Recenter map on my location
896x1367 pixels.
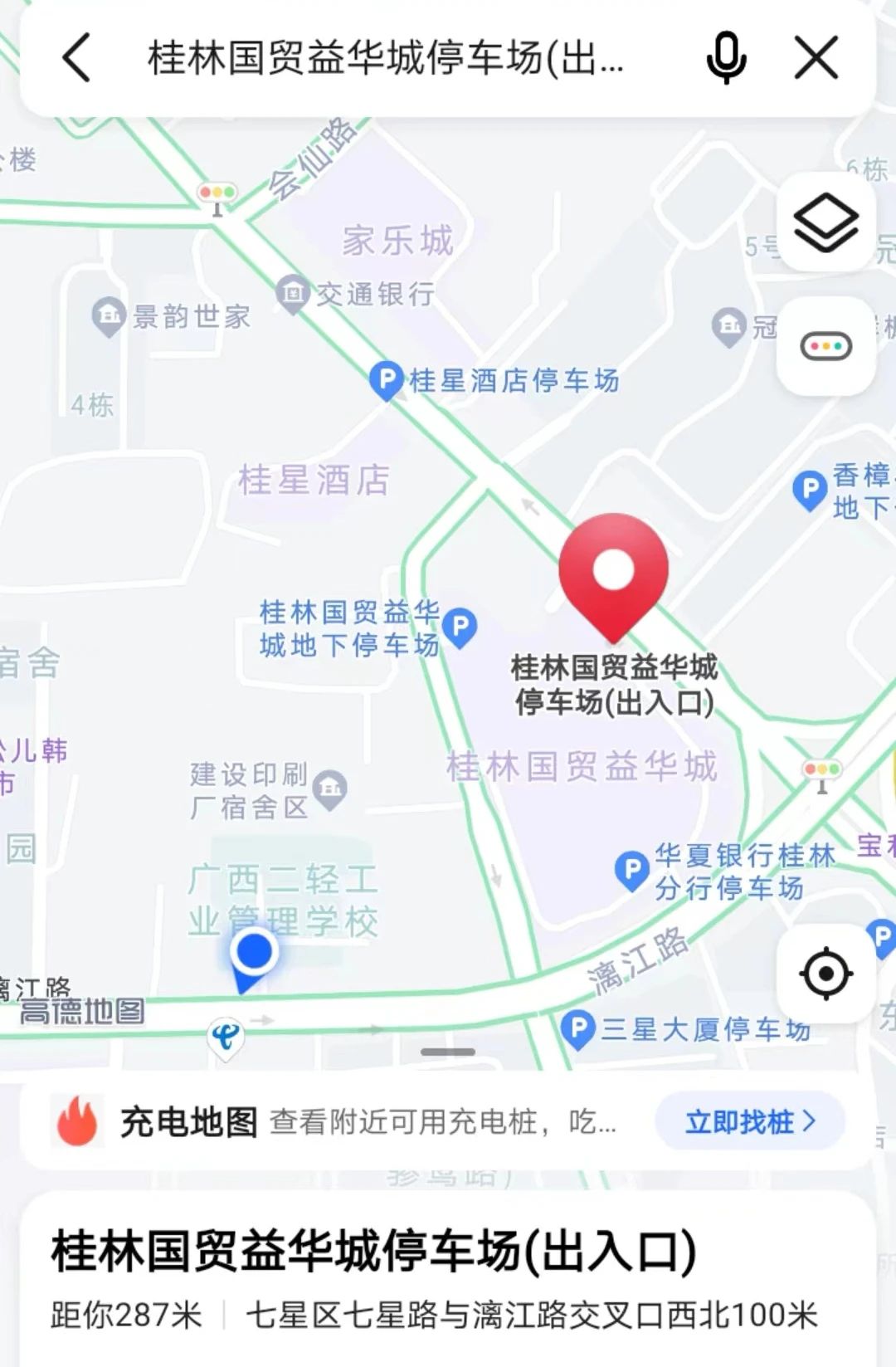point(825,972)
